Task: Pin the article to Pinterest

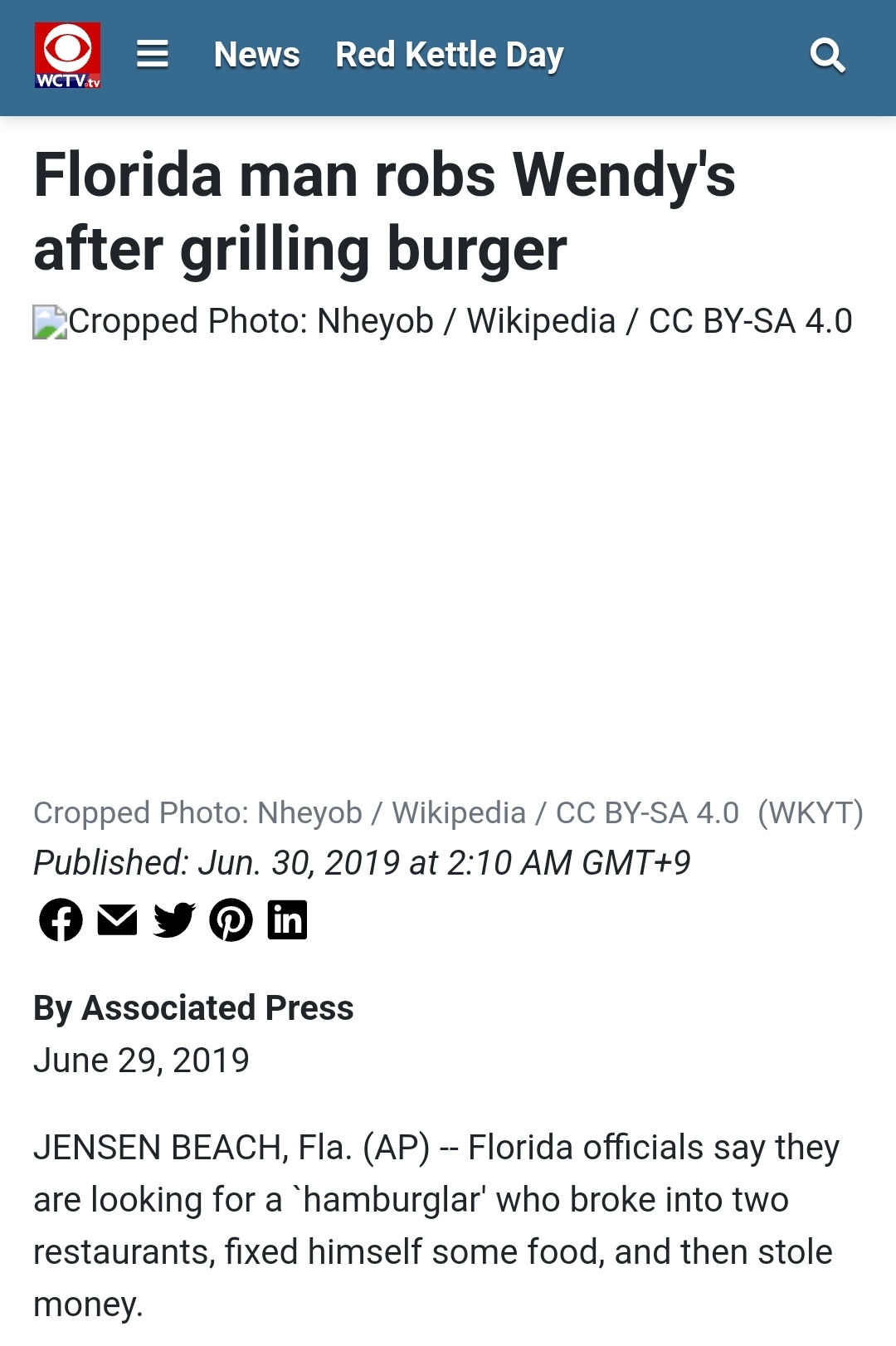Action: pyautogui.click(x=231, y=919)
